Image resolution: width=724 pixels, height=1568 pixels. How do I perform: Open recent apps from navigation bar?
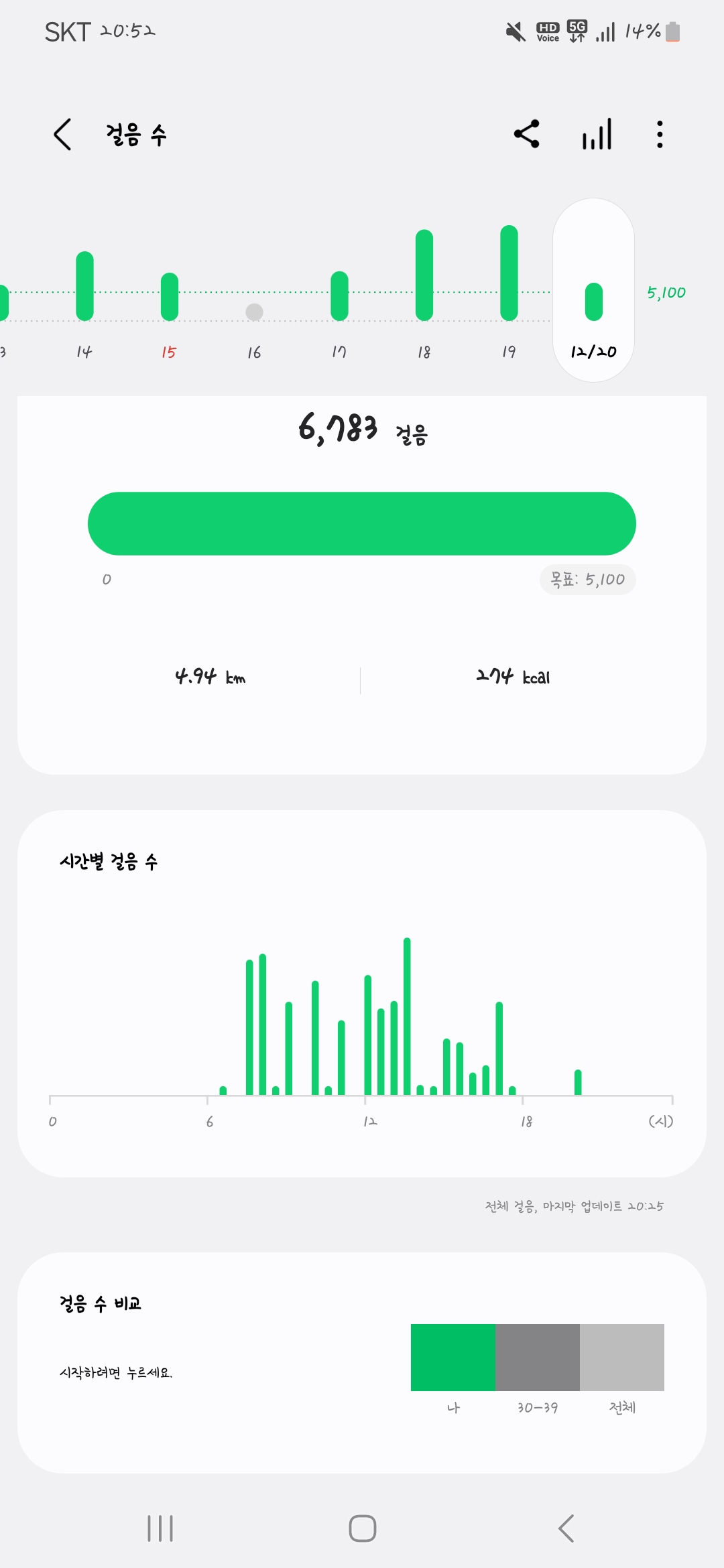(160, 1528)
